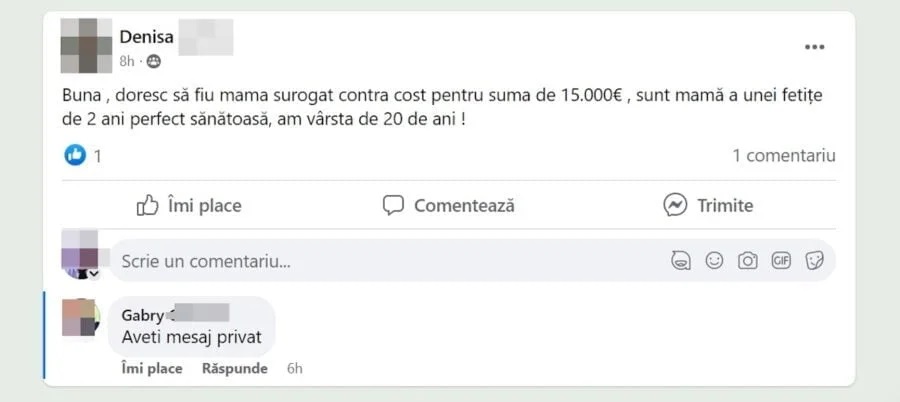
Task: Like Denisa's post with Îmi place
Action: coord(189,206)
